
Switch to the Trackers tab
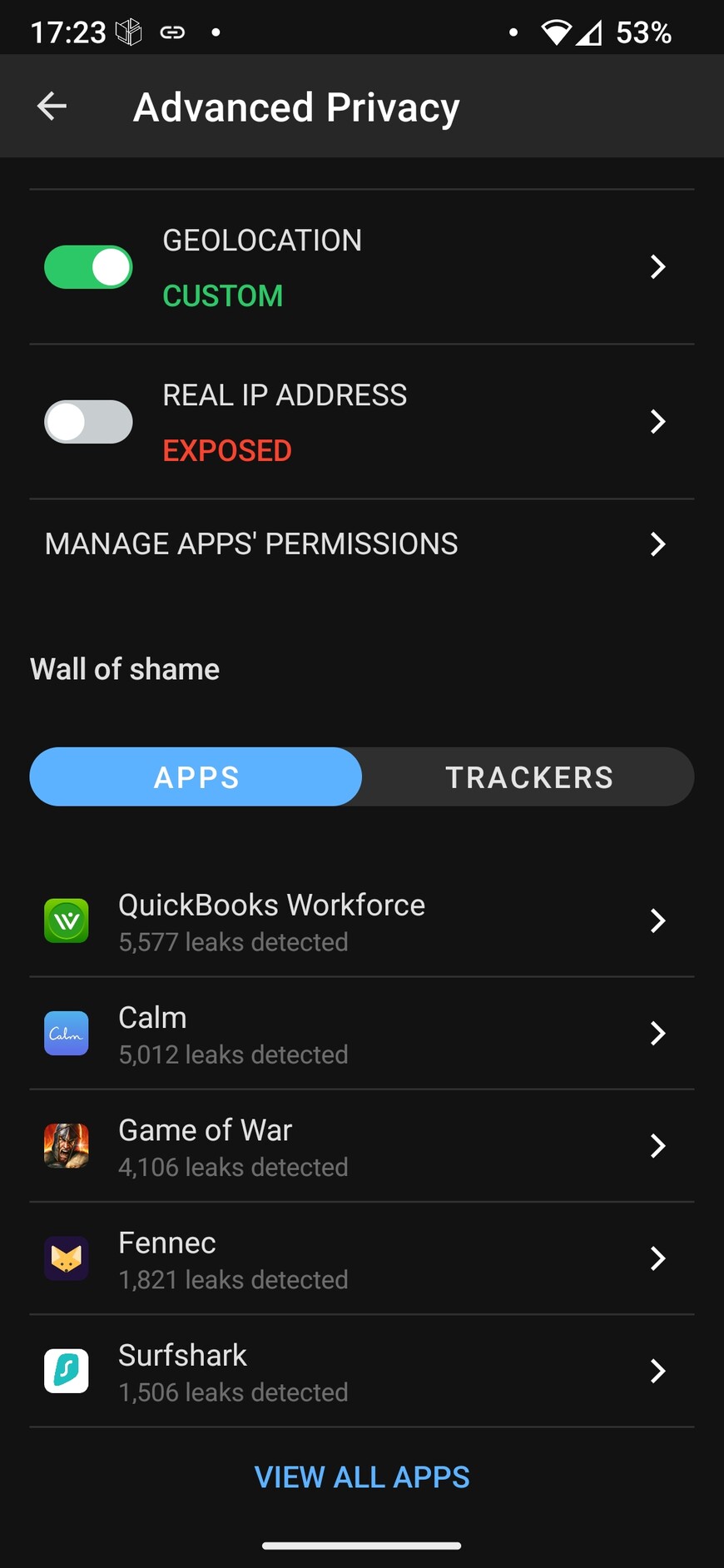(x=528, y=777)
